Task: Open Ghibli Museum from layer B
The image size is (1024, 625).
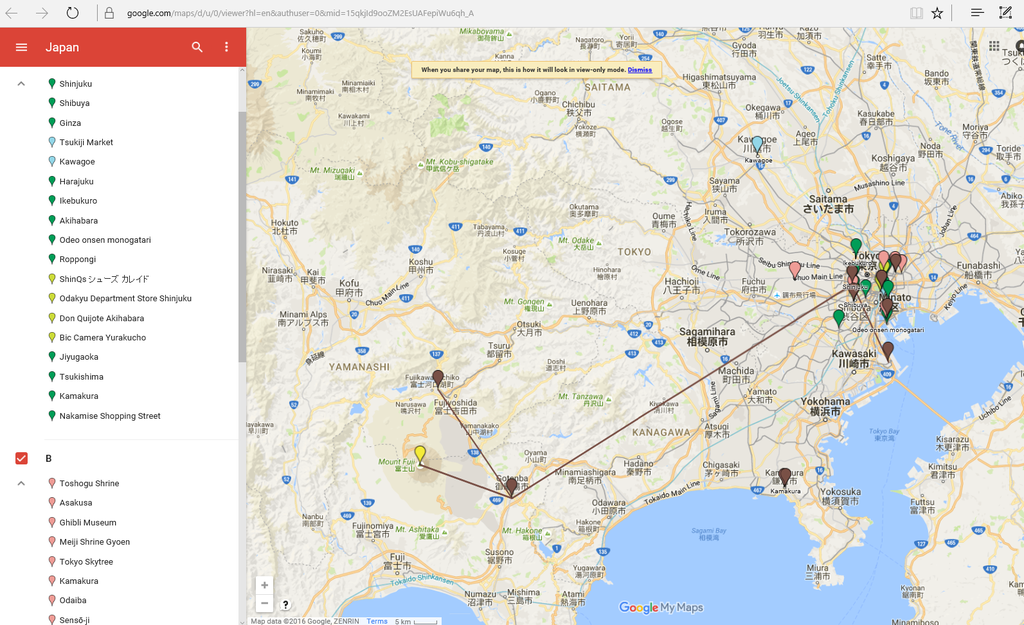Action: coord(87,522)
